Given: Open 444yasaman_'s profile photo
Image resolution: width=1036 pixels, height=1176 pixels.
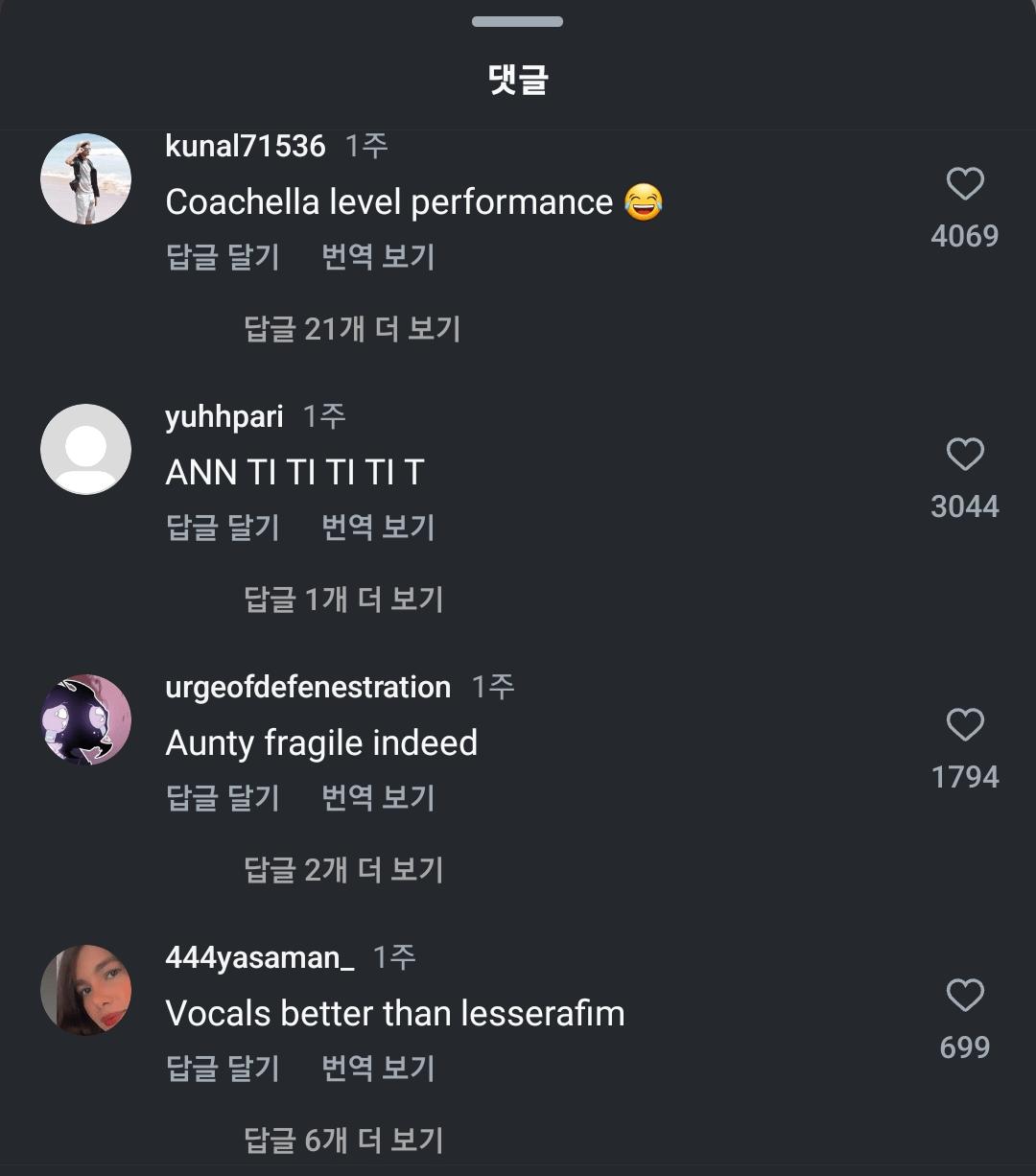Looking at the screenshot, I should pyautogui.click(x=86, y=991).
